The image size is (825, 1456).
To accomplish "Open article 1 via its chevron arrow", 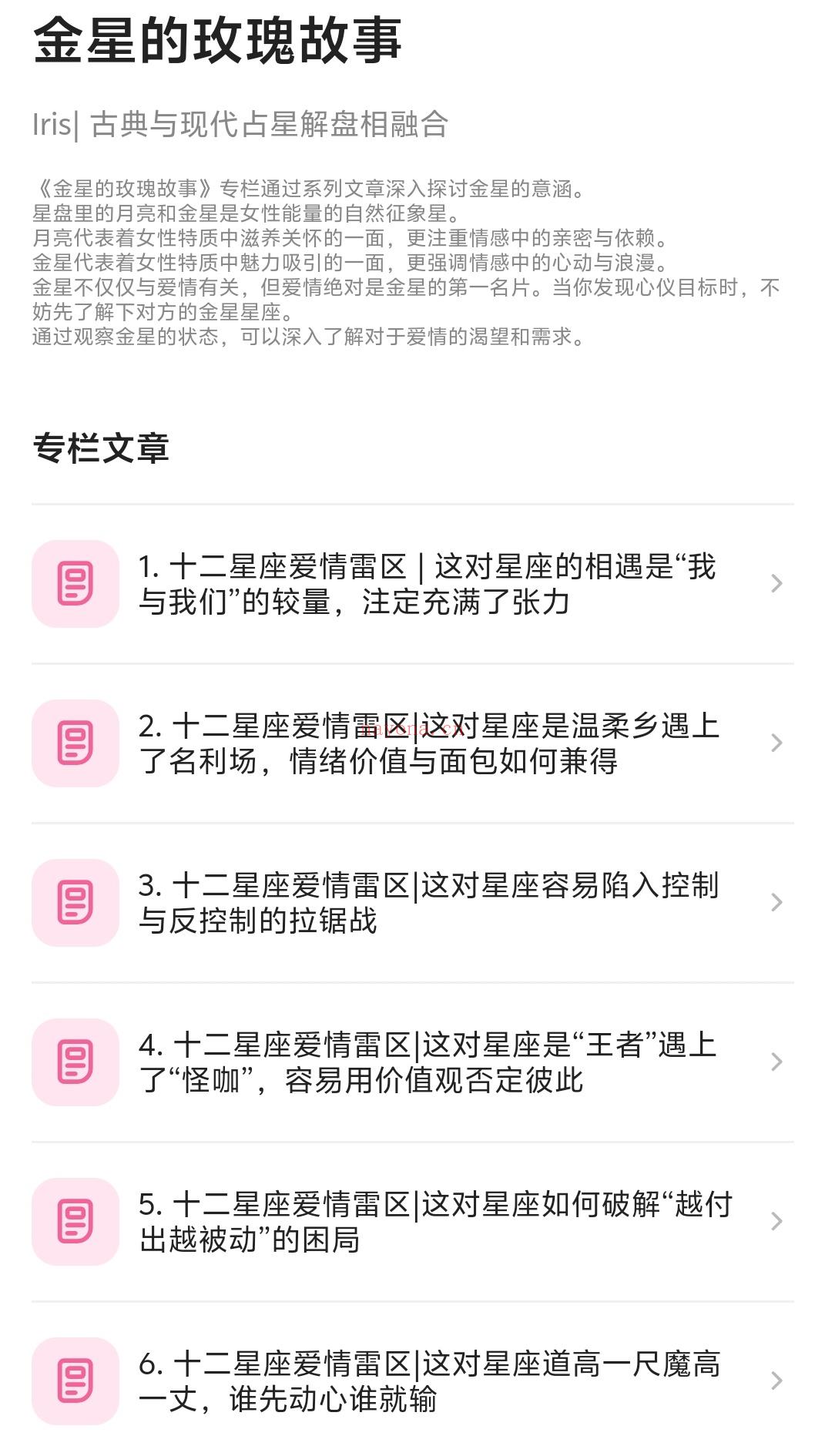I will 776,584.
